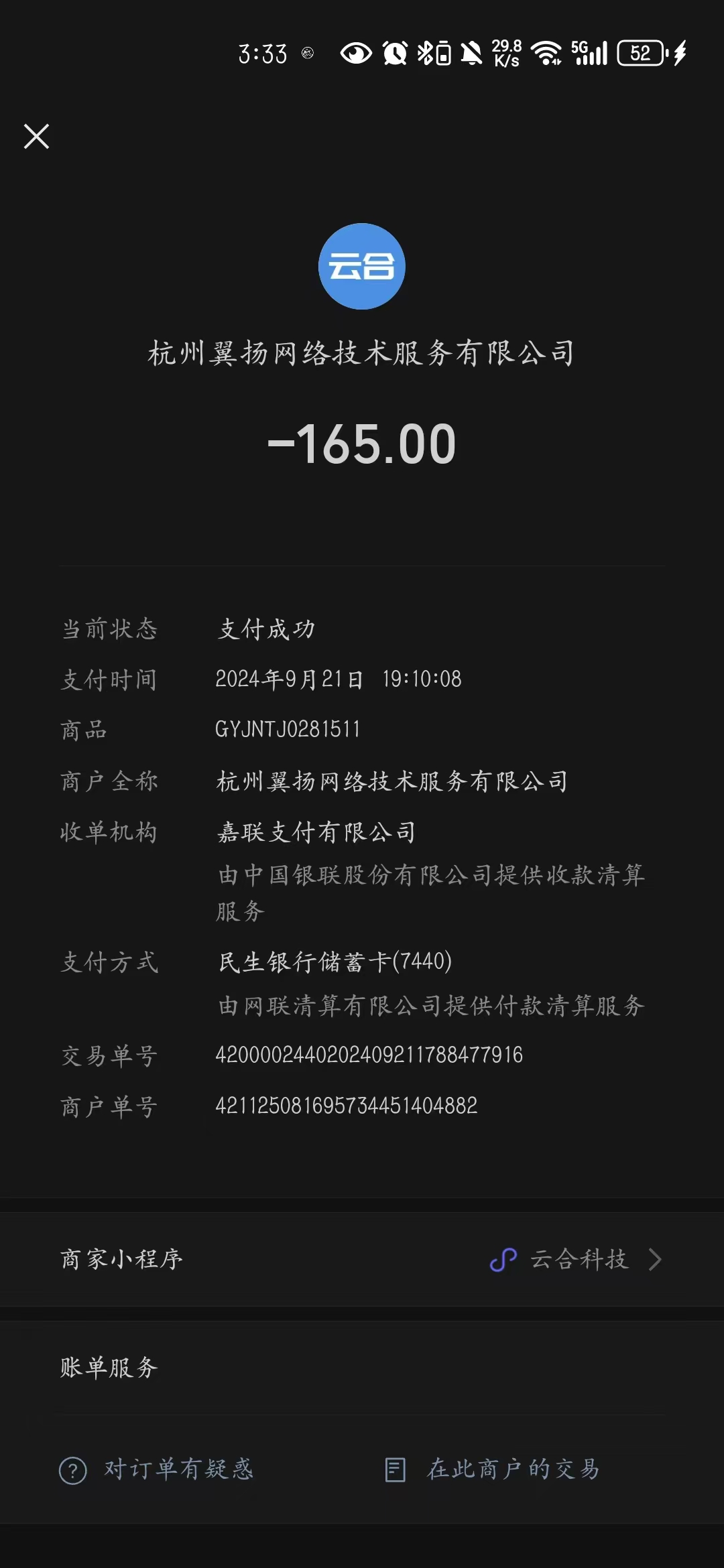Open the 杭州翼扬网络技术服务有限公司 merchant avatar
Image resolution: width=724 pixels, height=1568 pixels.
(361, 266)
